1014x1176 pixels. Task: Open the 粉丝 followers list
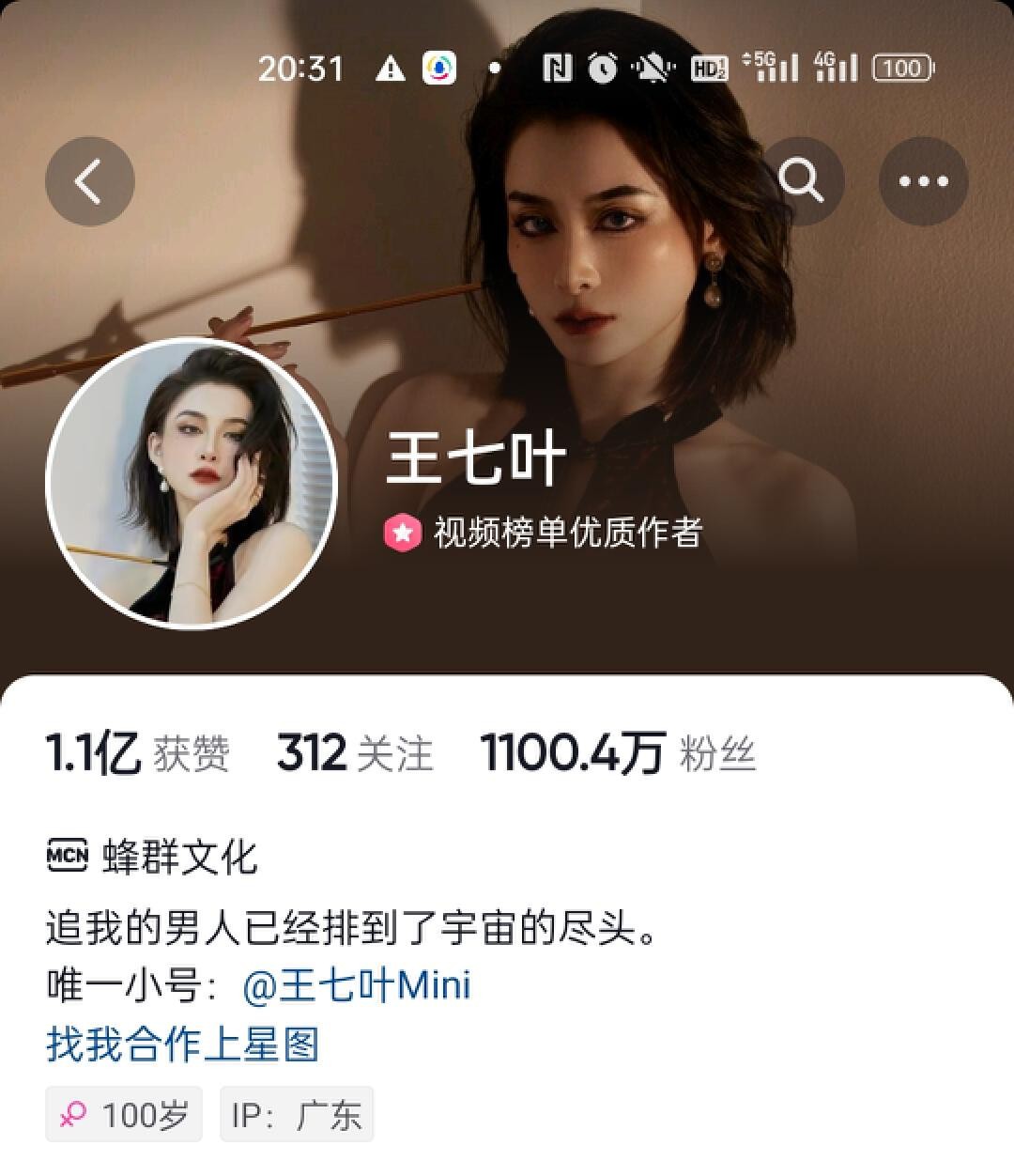tap(618, 753)
